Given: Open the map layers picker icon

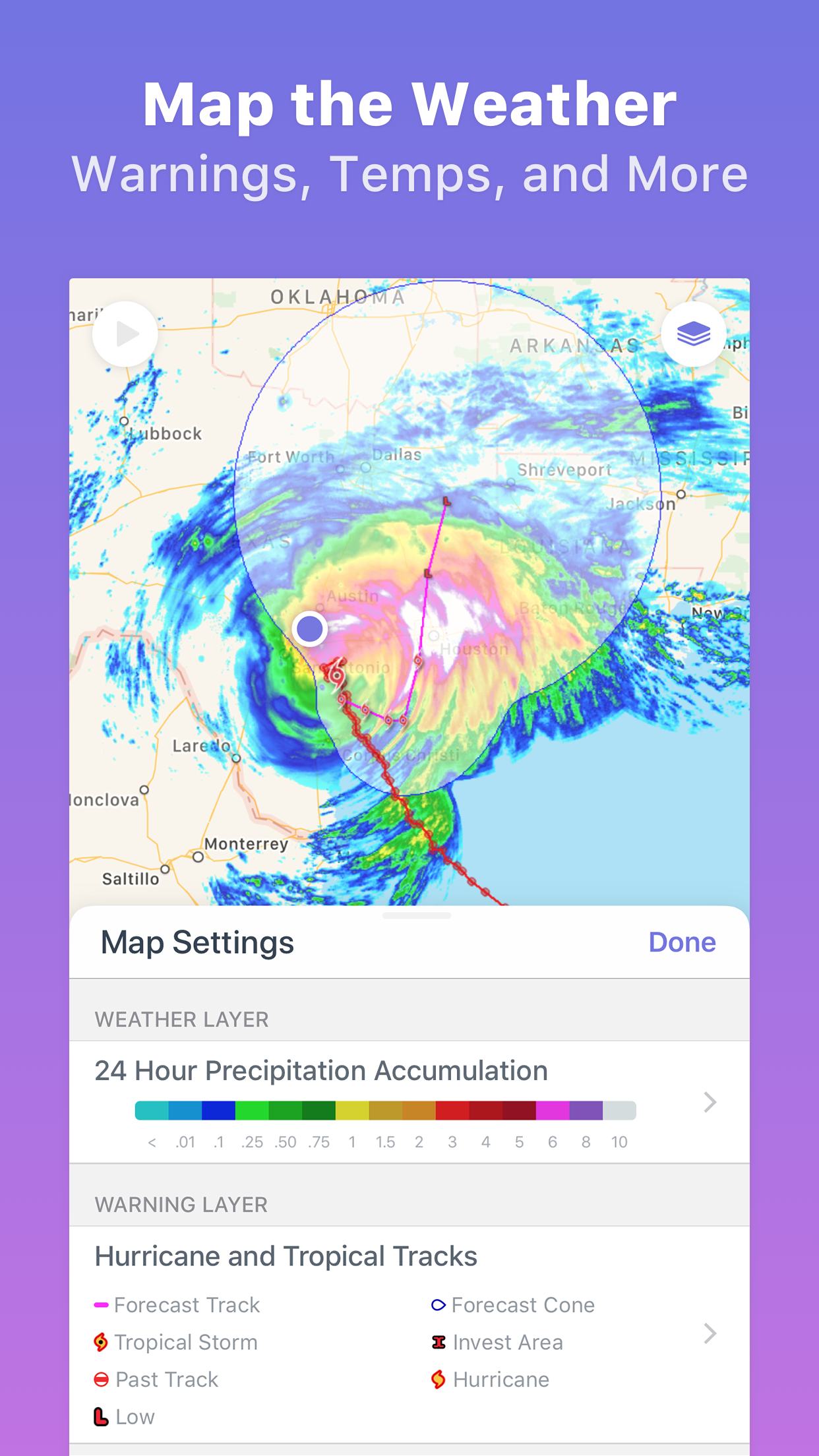Looking at the screenshot, I should [694, 334].
